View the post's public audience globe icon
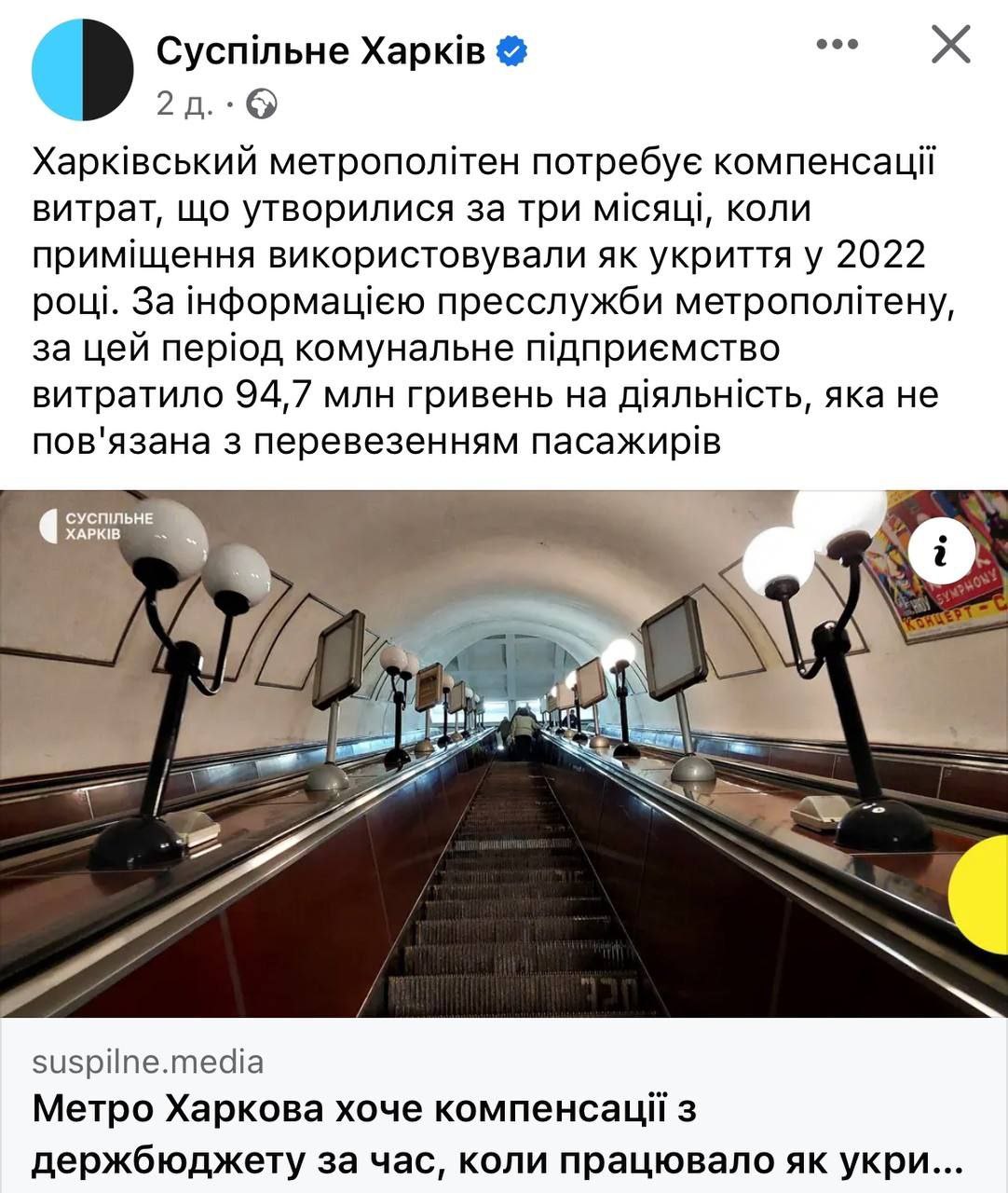 [262, 104]
